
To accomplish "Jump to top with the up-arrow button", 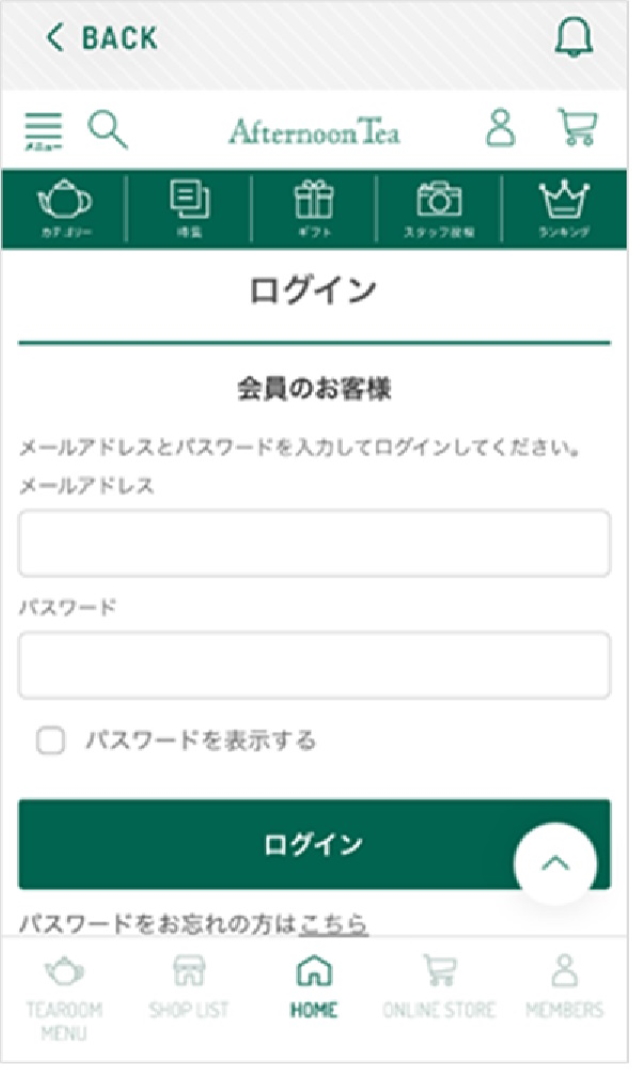I will (x=555, y=864).
